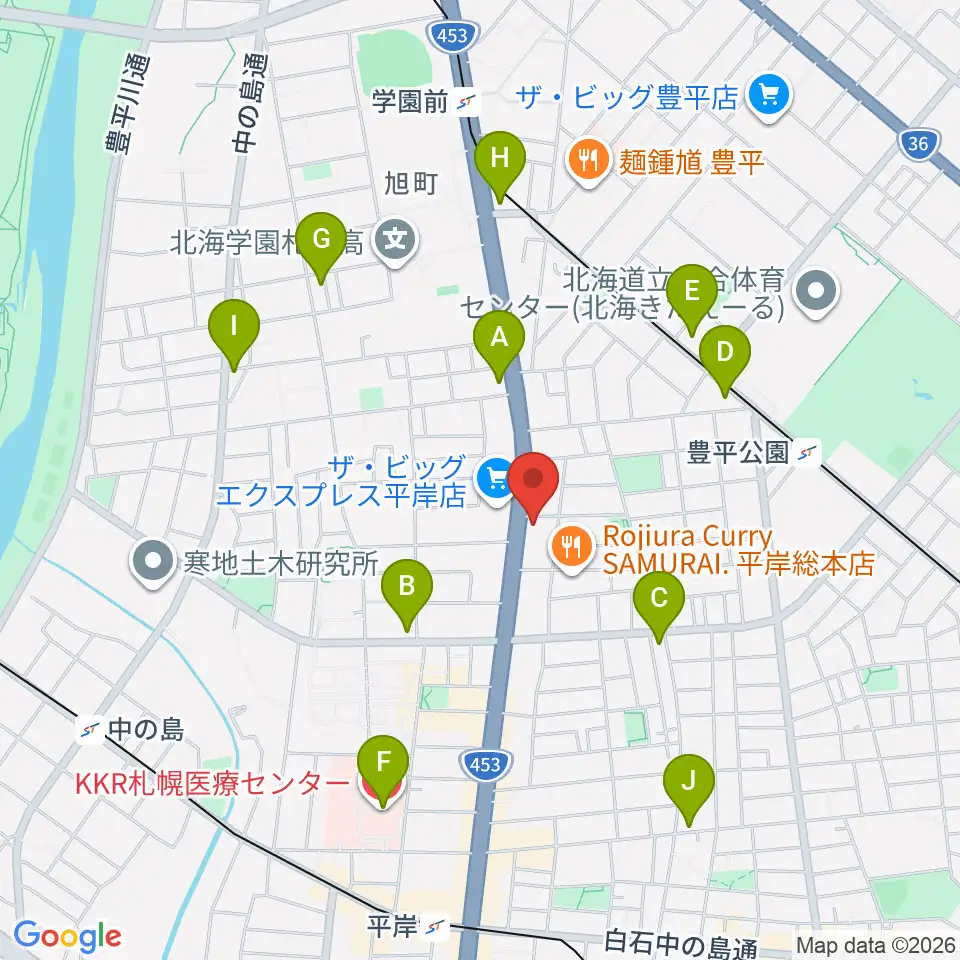The height and width of the screenshot is (960, 960).
Task: Select the ザ・ビッグ豊平店 shopping pin
Action: (770, 97)
